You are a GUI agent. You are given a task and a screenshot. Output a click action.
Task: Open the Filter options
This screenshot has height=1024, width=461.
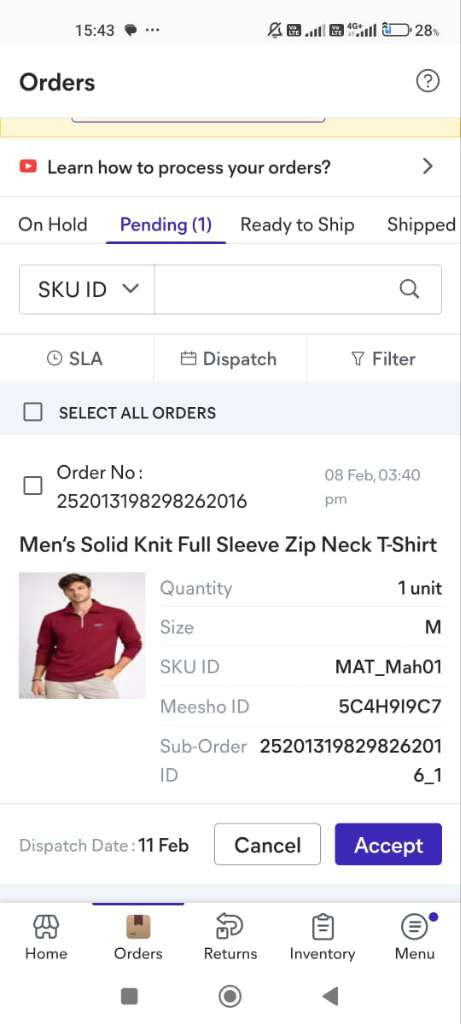(x=383, y=359)
